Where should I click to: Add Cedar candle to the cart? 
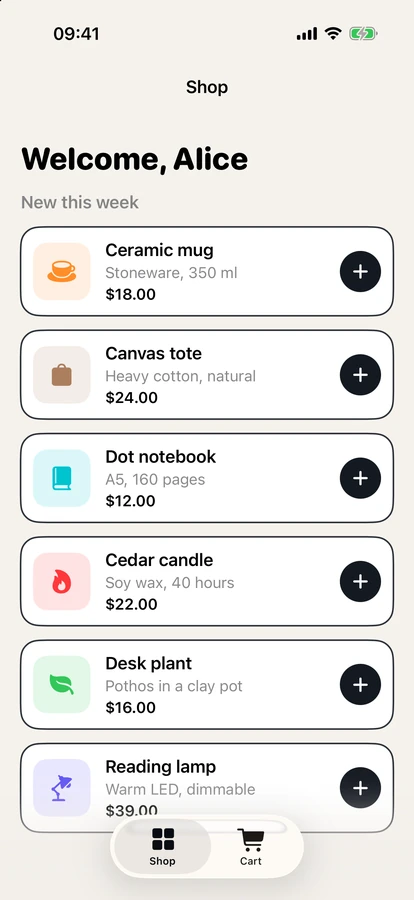click(360, 581)
